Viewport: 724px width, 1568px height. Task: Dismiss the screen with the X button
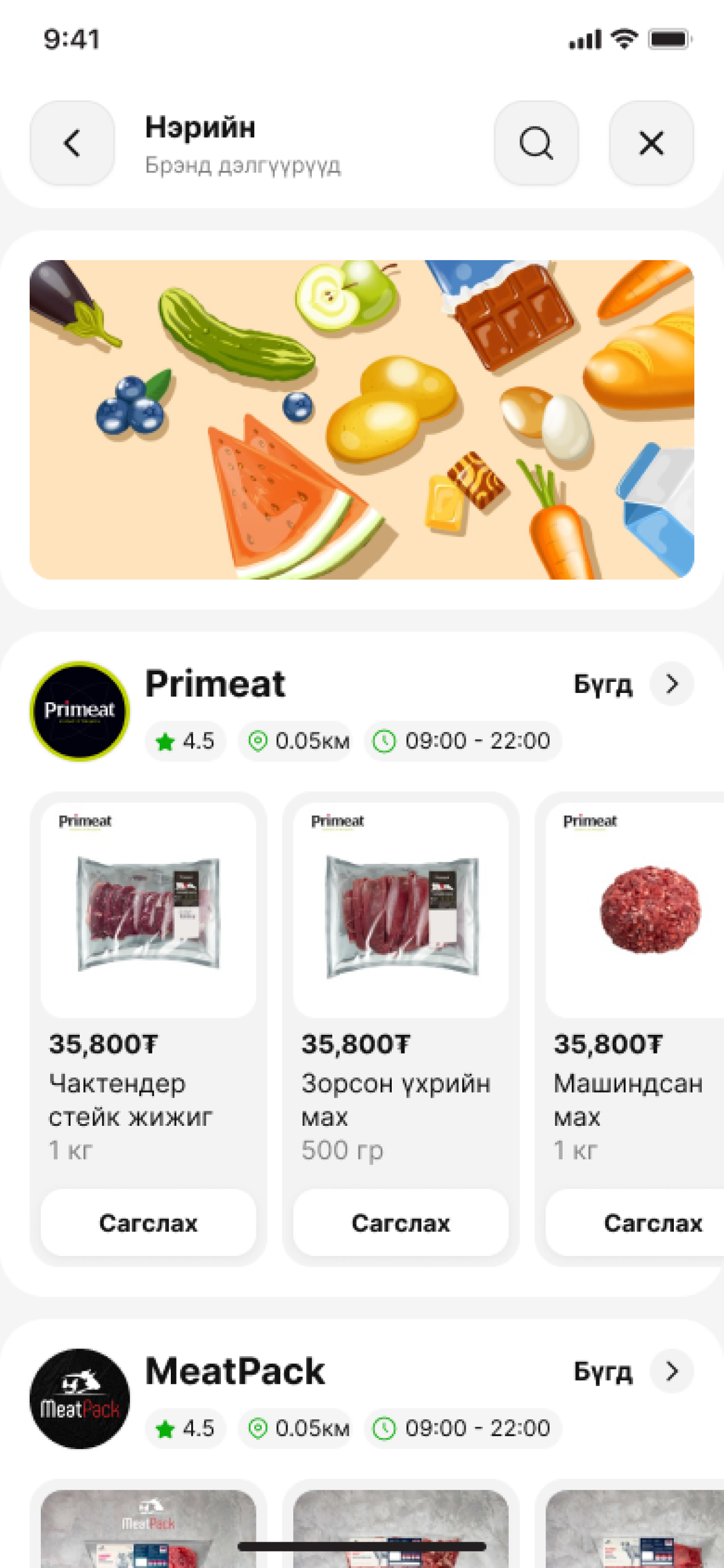coord(651,144)
